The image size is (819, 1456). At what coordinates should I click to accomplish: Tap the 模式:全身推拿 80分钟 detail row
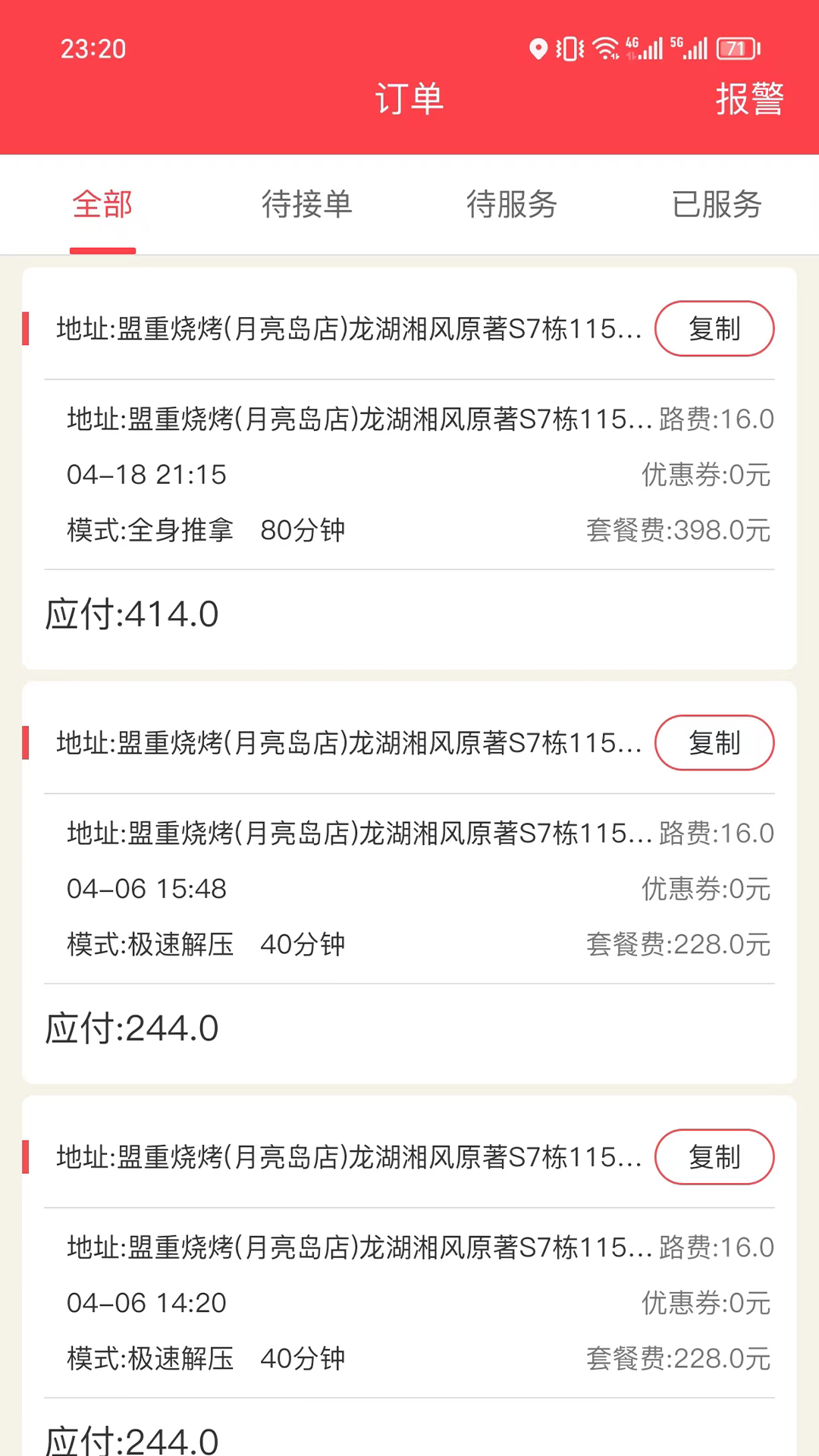tap(205, 530)
